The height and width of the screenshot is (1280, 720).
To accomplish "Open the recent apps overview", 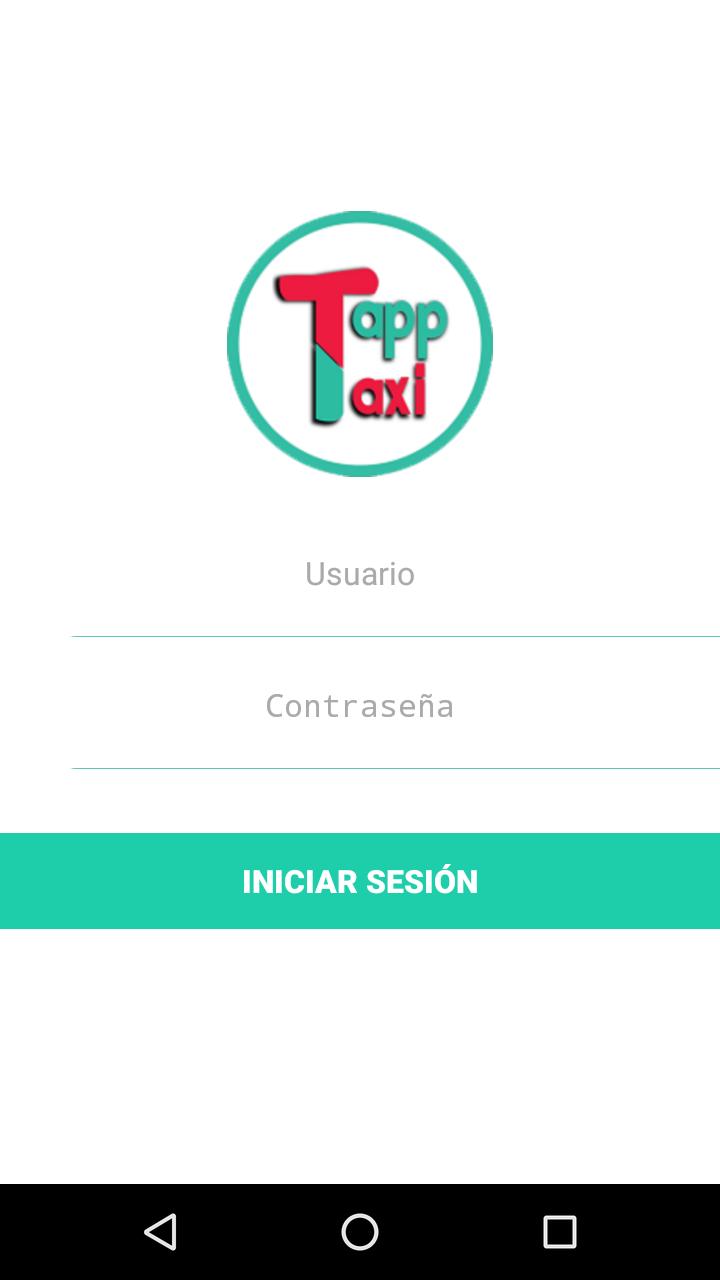I will click(560, 1232).
